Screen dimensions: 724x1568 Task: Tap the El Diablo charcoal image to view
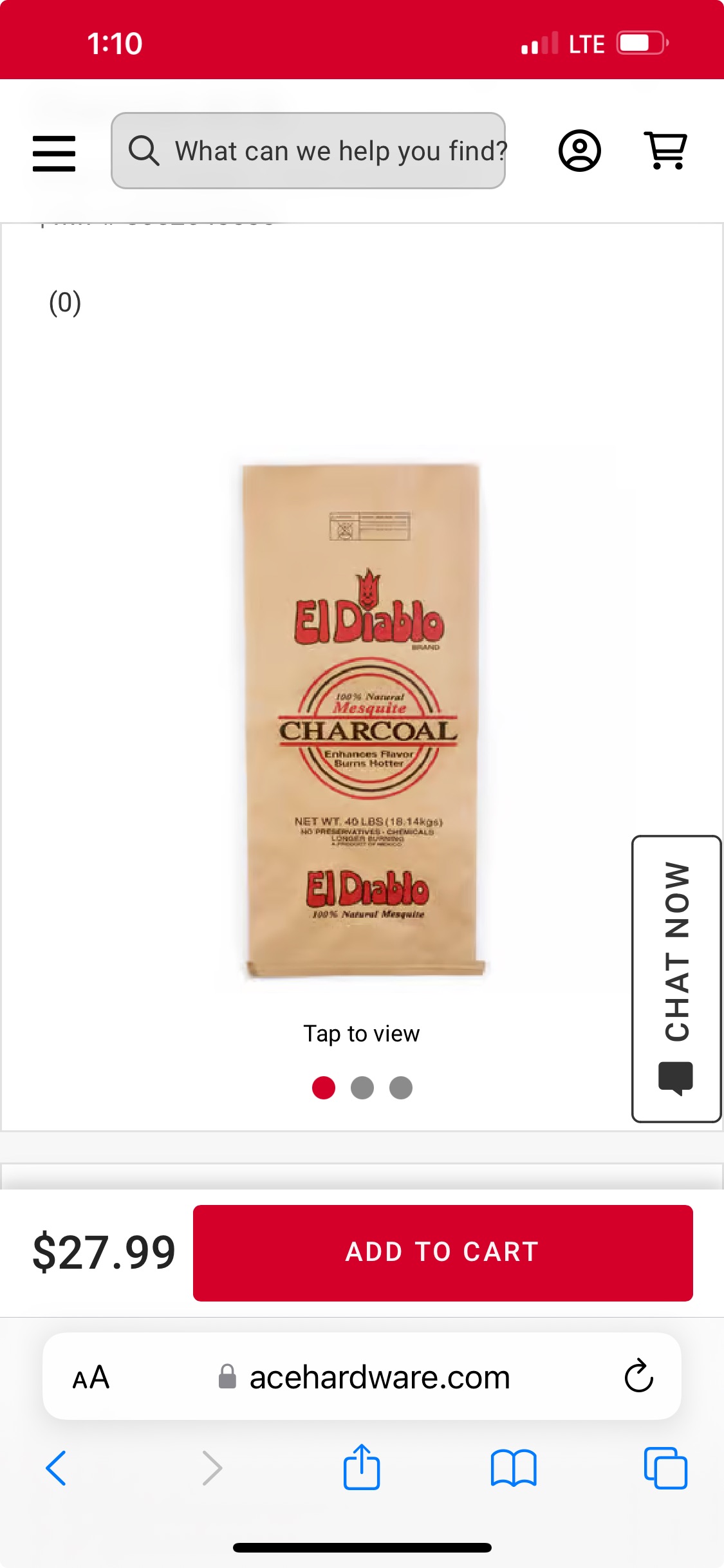tap(365, 720)
